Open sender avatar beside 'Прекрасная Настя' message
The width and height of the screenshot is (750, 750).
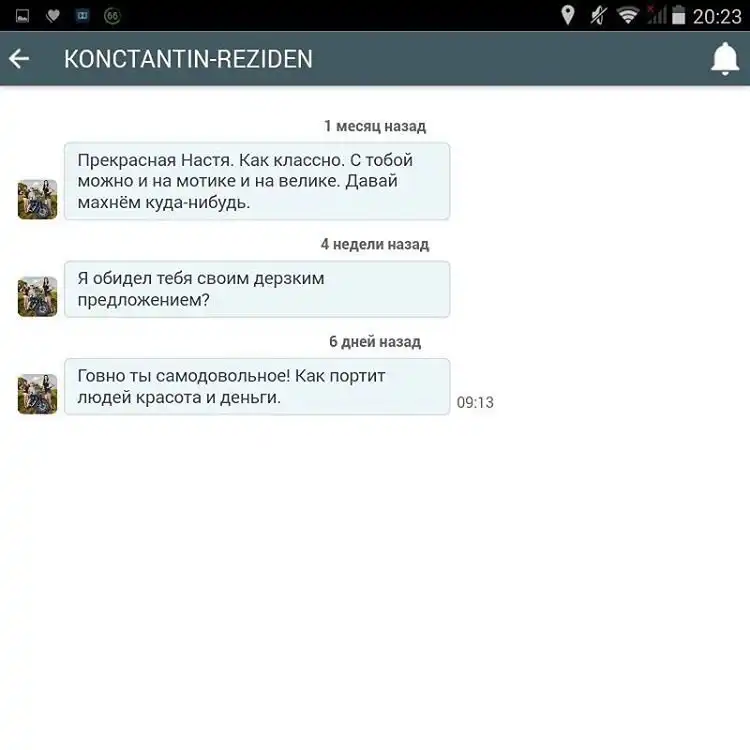pos(37,199)
